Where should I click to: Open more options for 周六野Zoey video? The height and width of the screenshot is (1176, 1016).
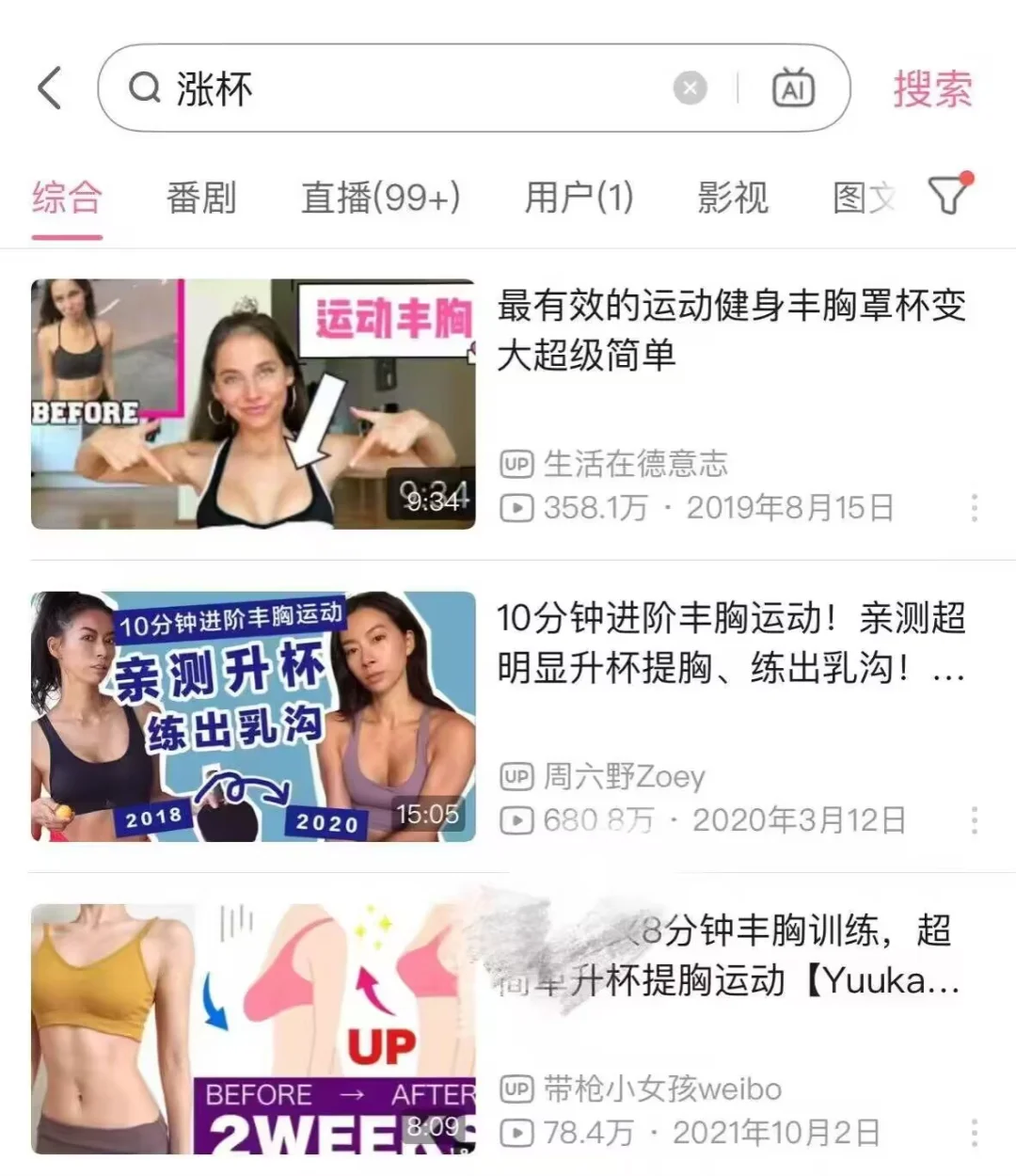pos(975,820)
